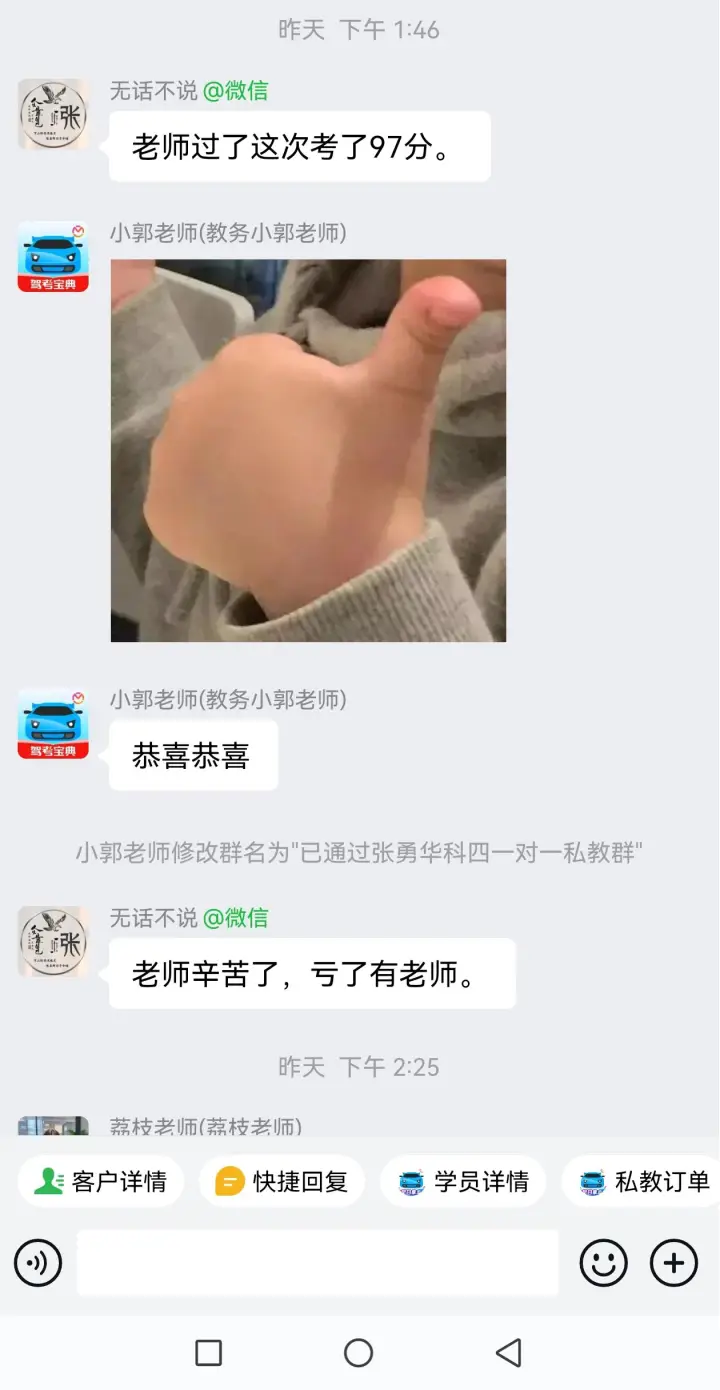Open the plus attachment menu
Viewport: 720px width, 1390px height.
point(674,1263)
